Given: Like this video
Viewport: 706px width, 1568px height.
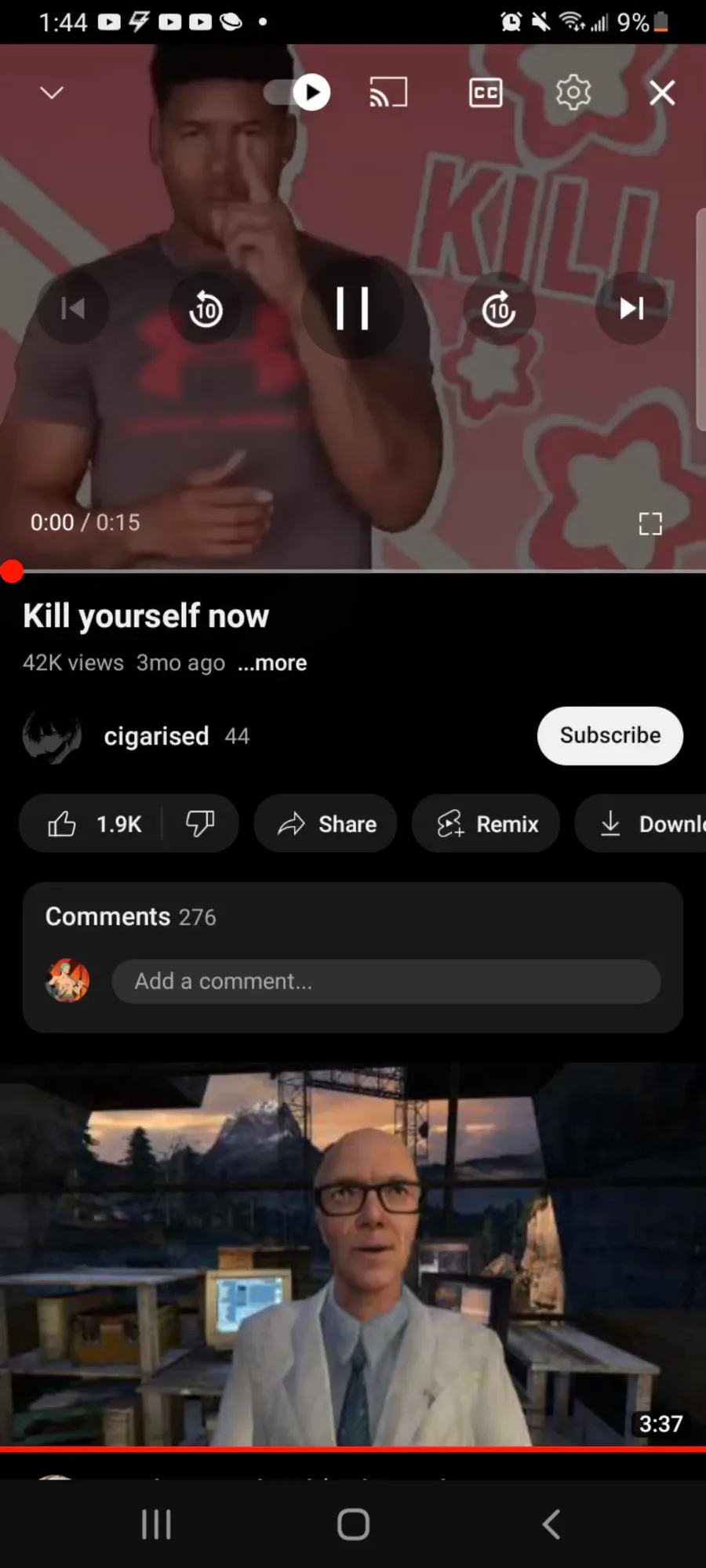Looking at the screenshot, I should [93, 824].
